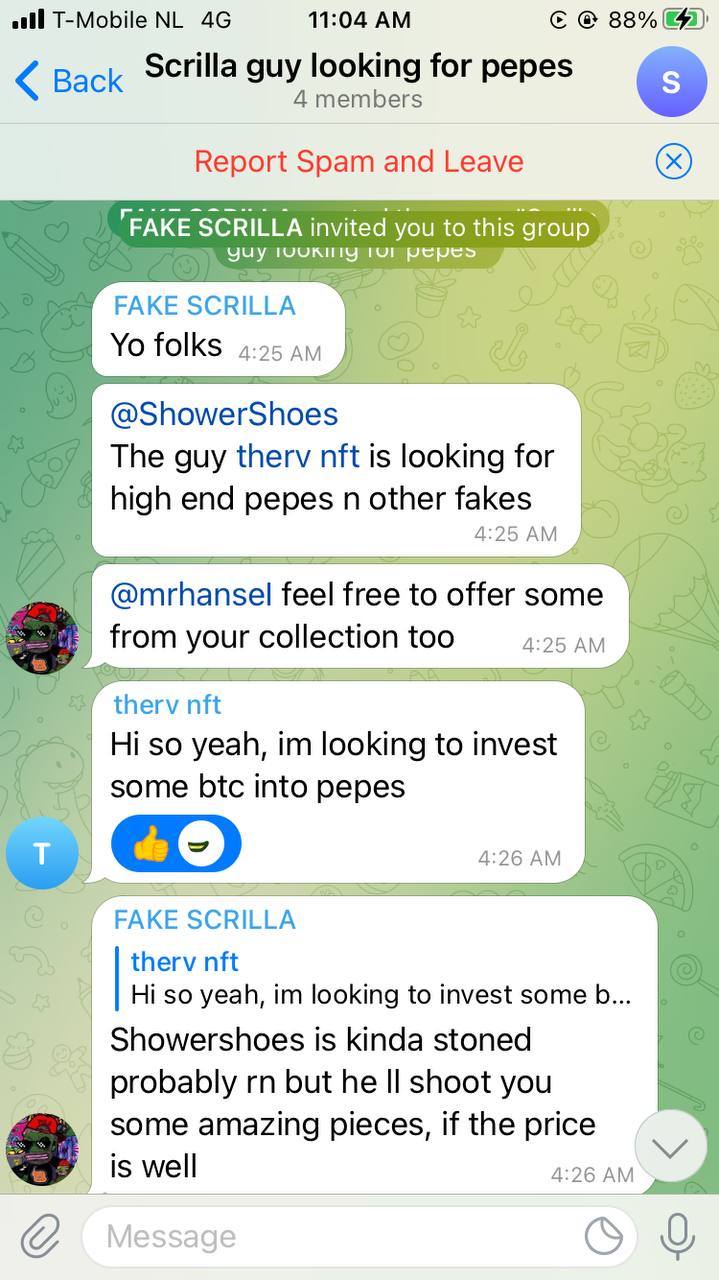Open the group title header details
This screenshot has height=1280, width=719.
click(359, 81)
